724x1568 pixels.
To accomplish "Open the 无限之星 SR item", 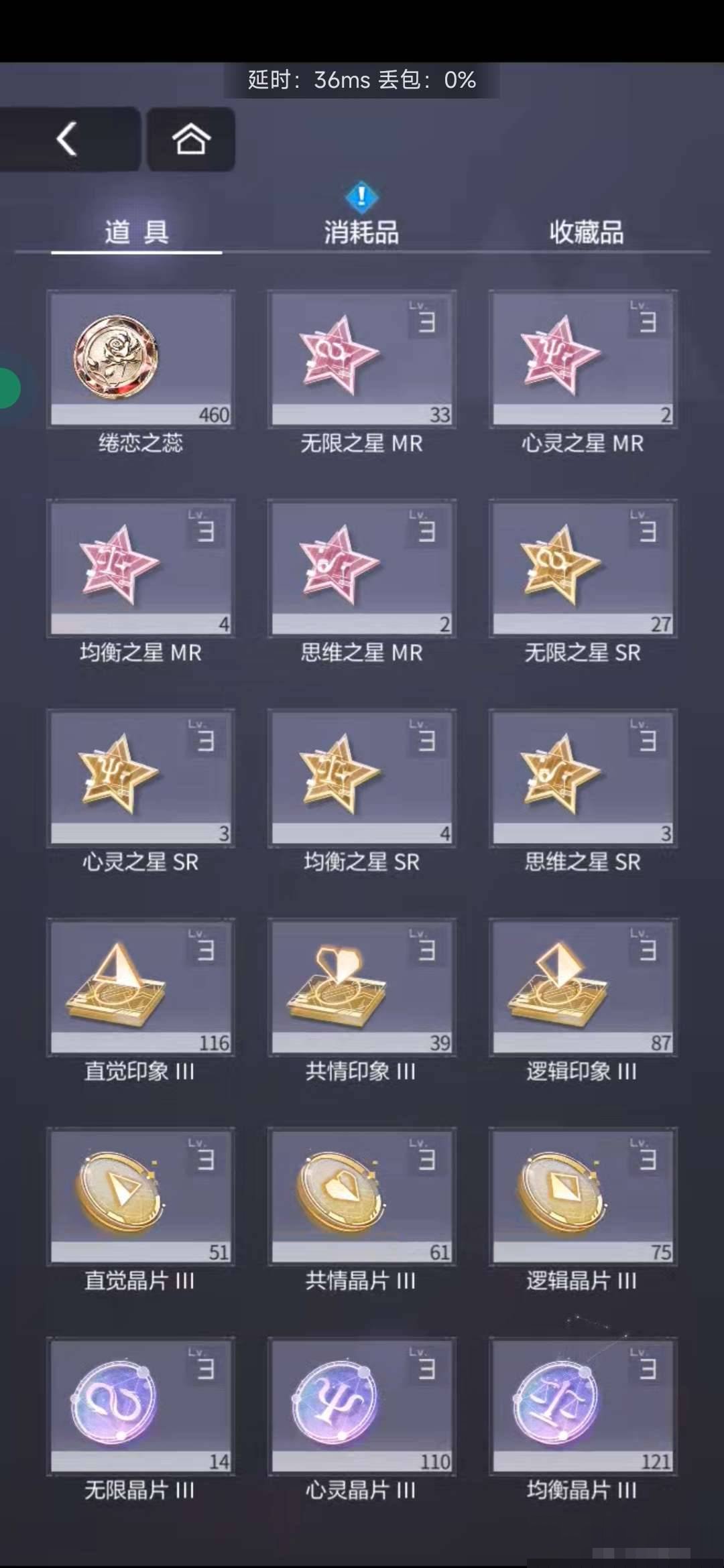I will click(x=583, y=568).
